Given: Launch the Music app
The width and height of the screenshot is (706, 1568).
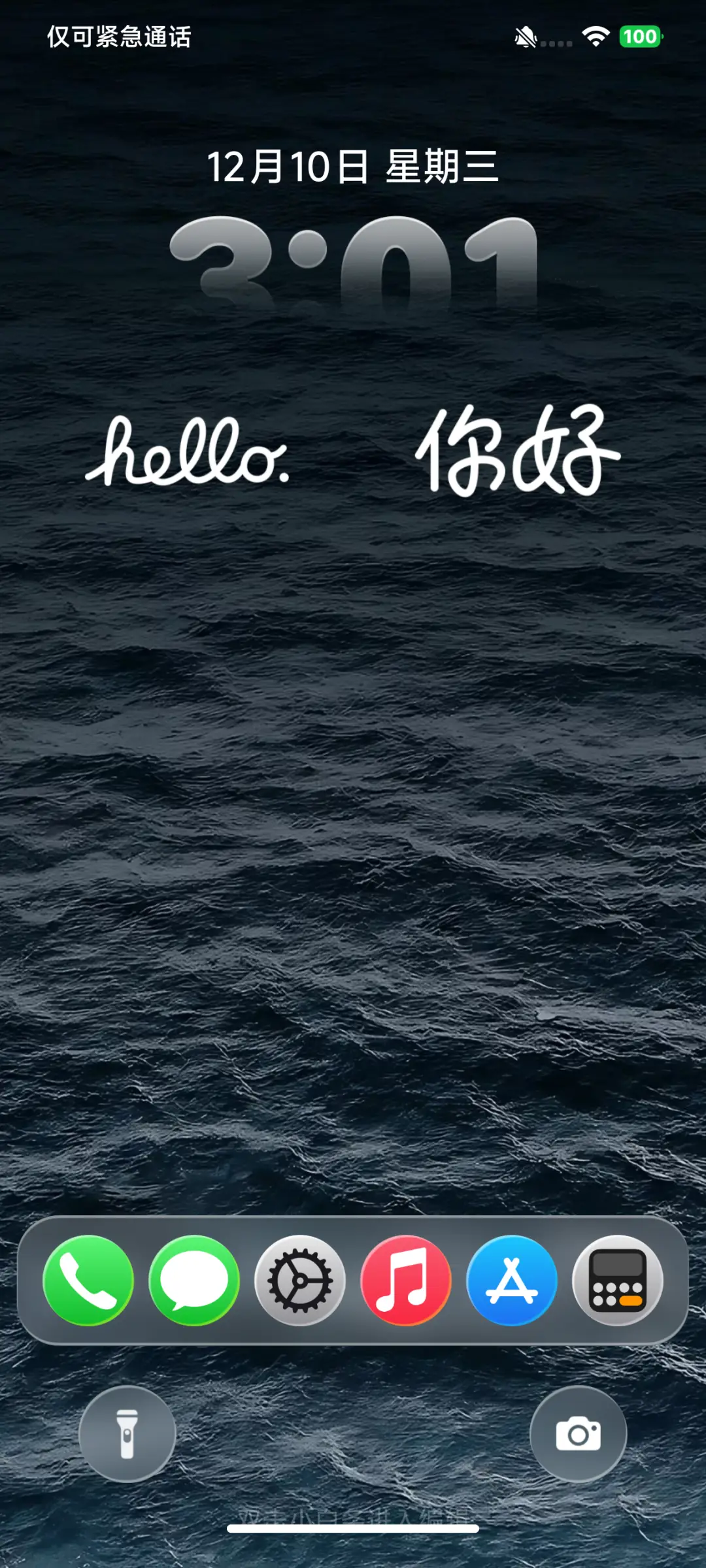Looking at the screenshot, I should 406,1281.
